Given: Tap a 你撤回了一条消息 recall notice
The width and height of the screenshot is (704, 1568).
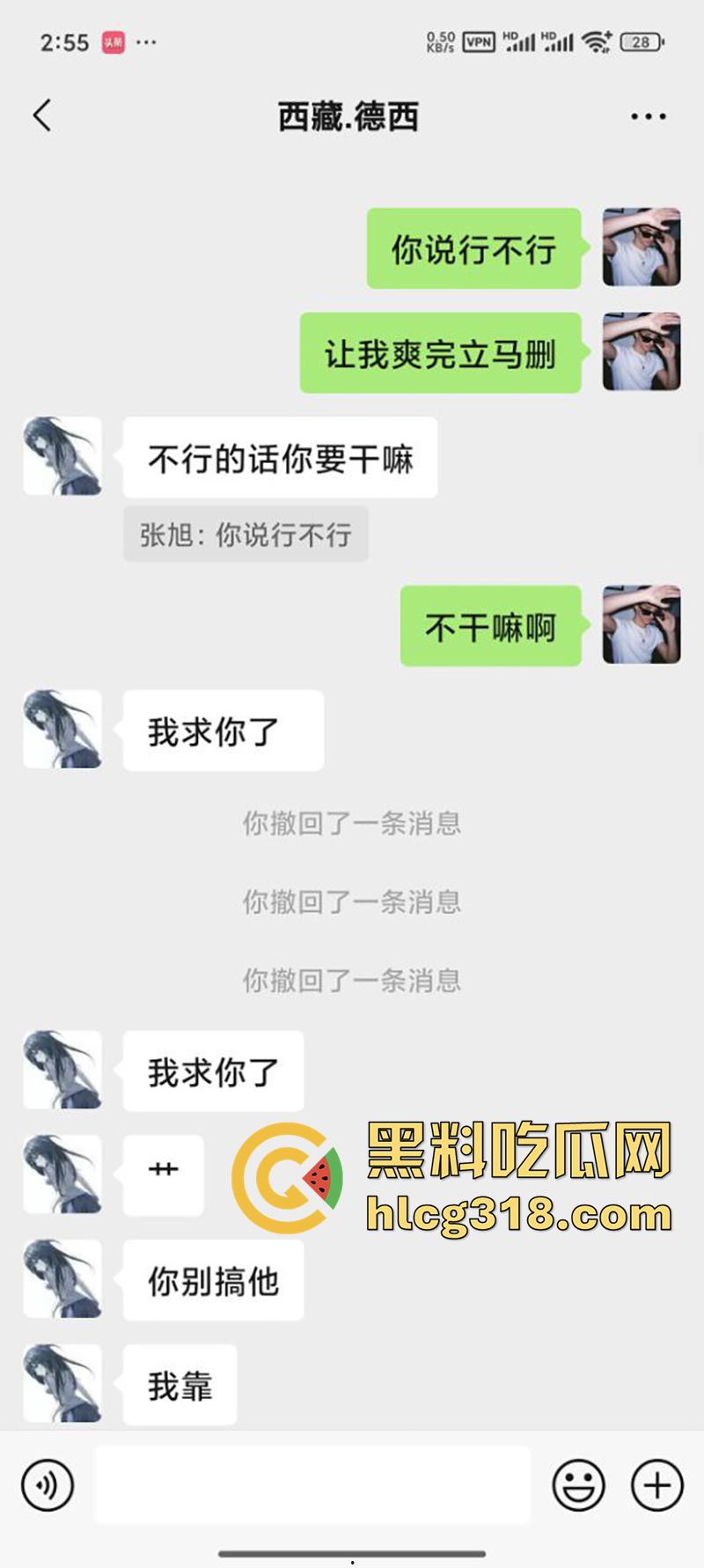Looking at the screenshot, I should [352, 823].
